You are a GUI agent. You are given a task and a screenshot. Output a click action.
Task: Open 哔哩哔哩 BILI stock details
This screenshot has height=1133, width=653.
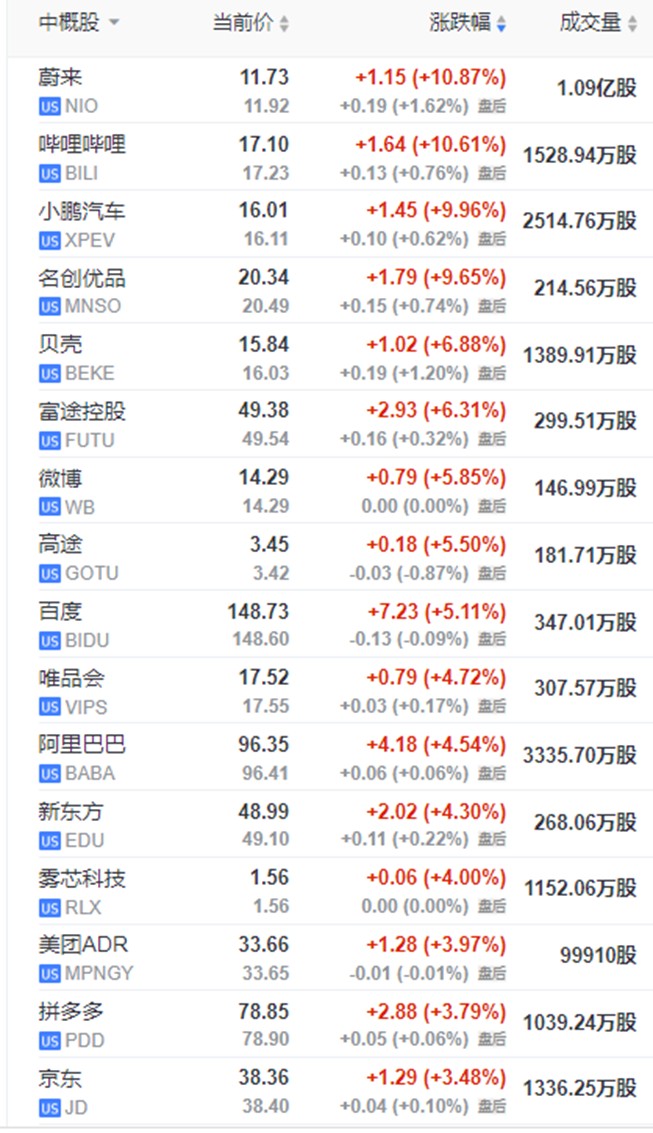click(x=330, y=157)
